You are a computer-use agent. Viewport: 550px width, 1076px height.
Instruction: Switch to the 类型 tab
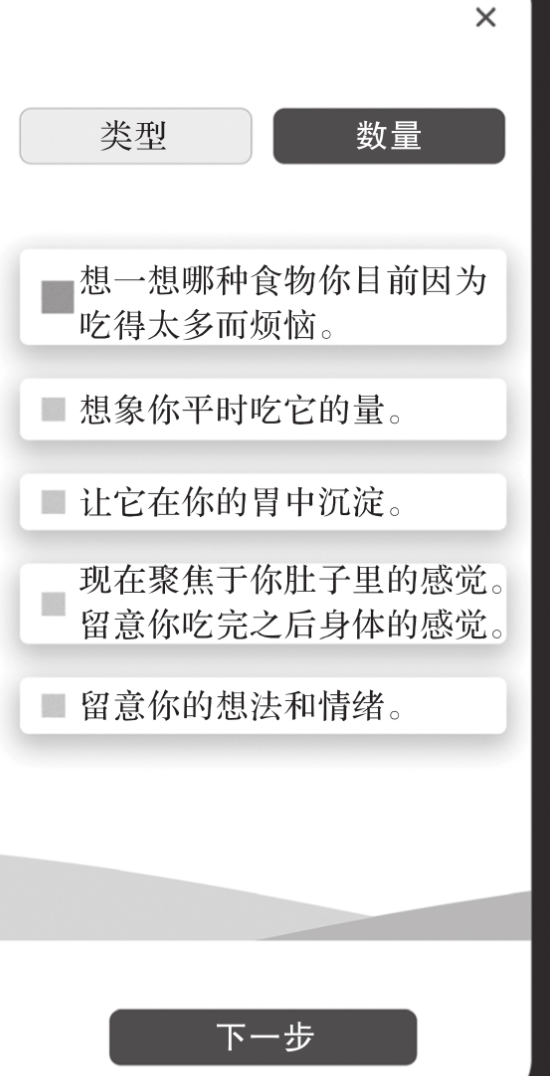point(135,136)
